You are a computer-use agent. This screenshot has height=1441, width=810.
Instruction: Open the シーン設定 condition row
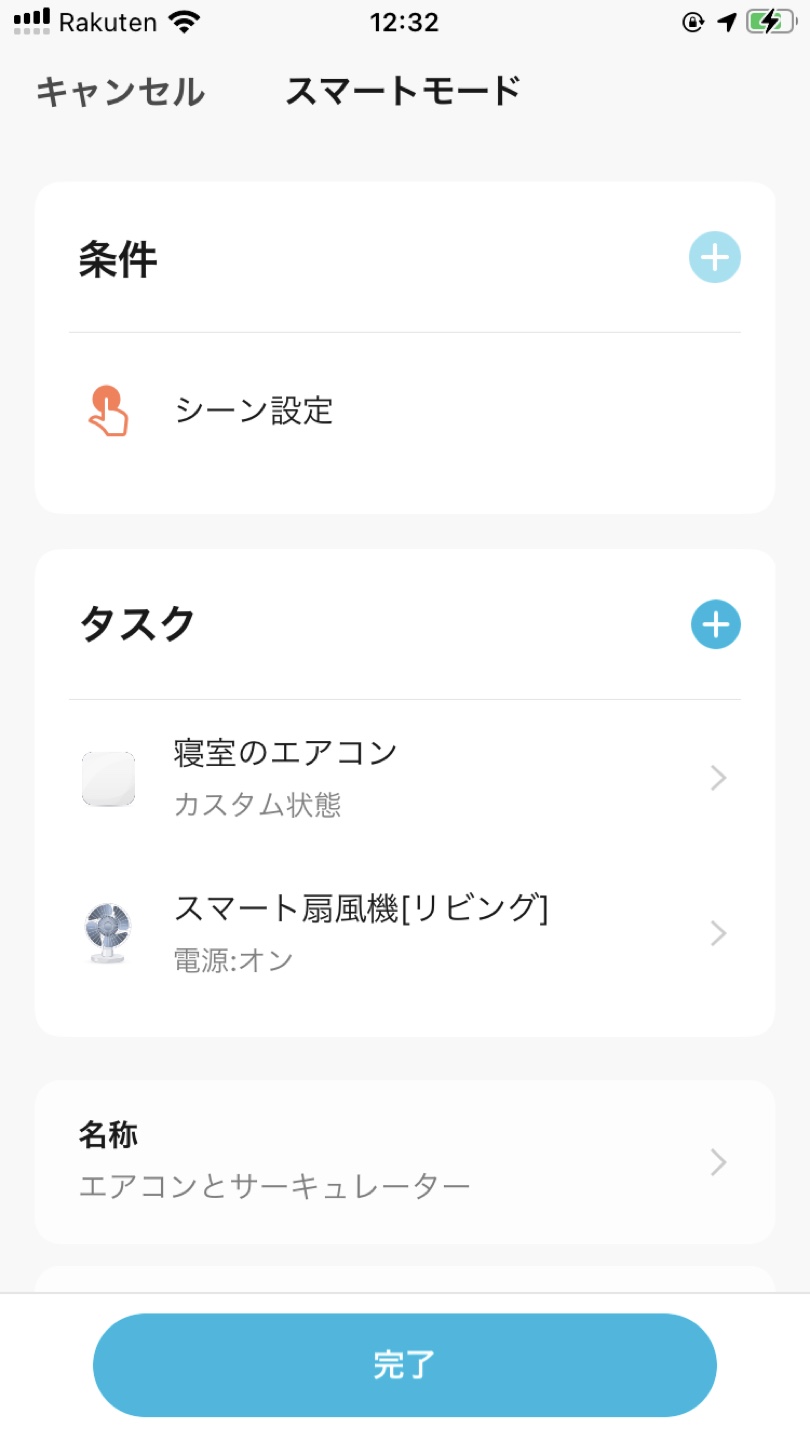[405, 411]
